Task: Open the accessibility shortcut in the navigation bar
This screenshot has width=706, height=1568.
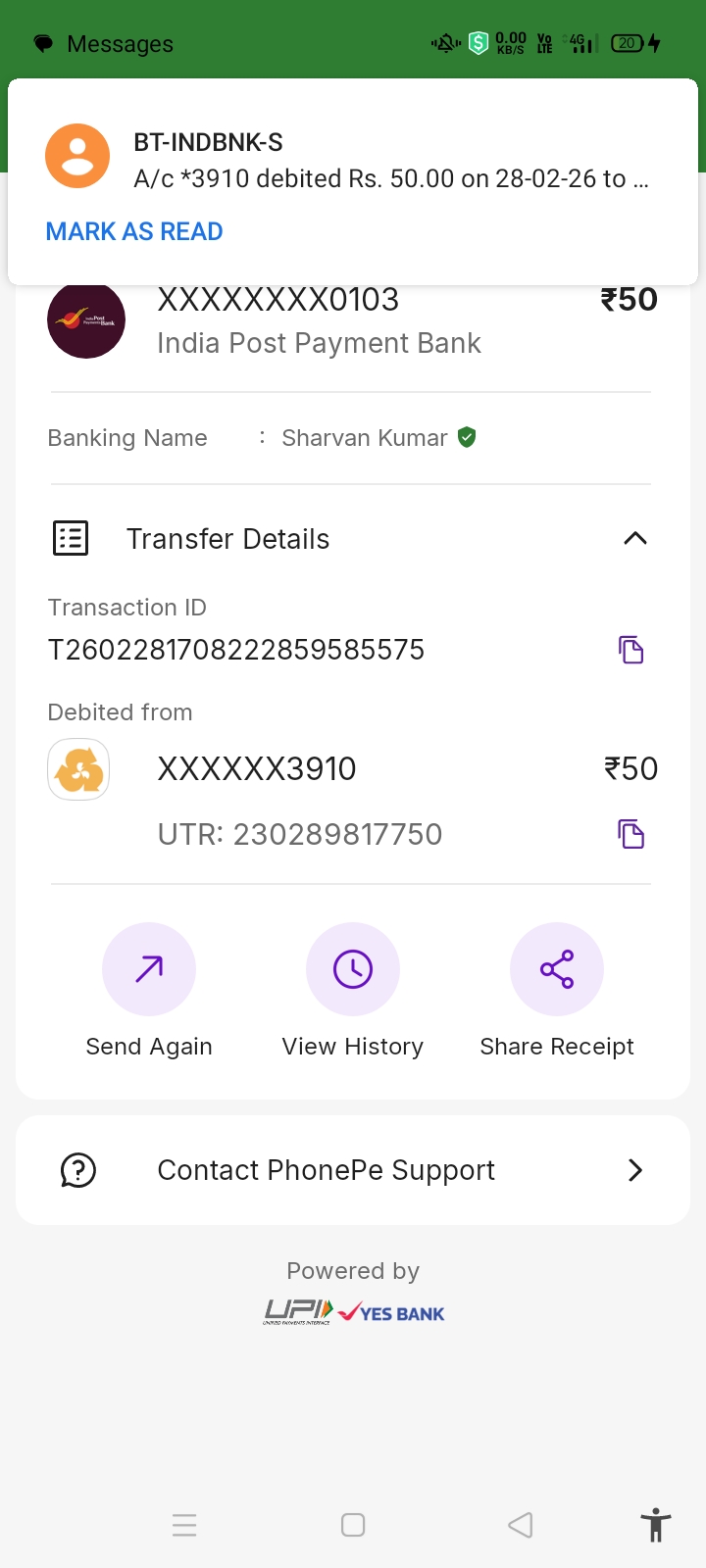Action: click(x=655, y=1525)
